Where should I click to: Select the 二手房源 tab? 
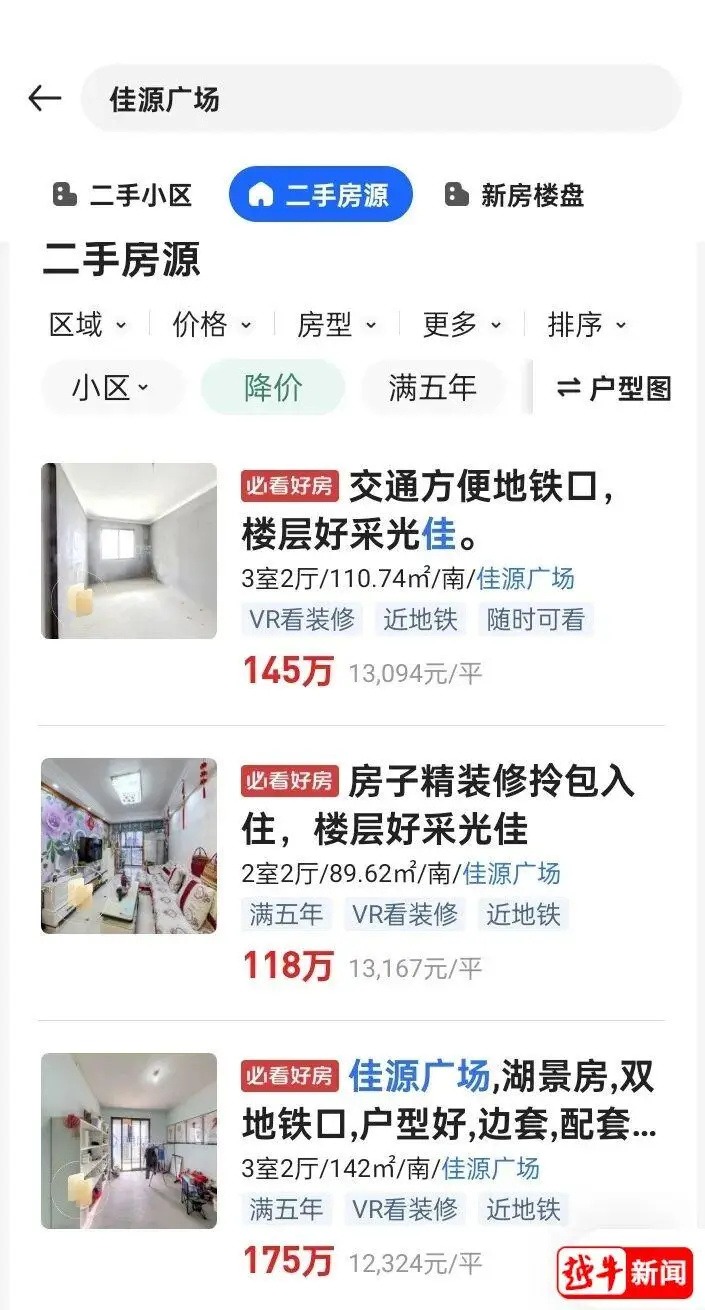tap(320, 194)
